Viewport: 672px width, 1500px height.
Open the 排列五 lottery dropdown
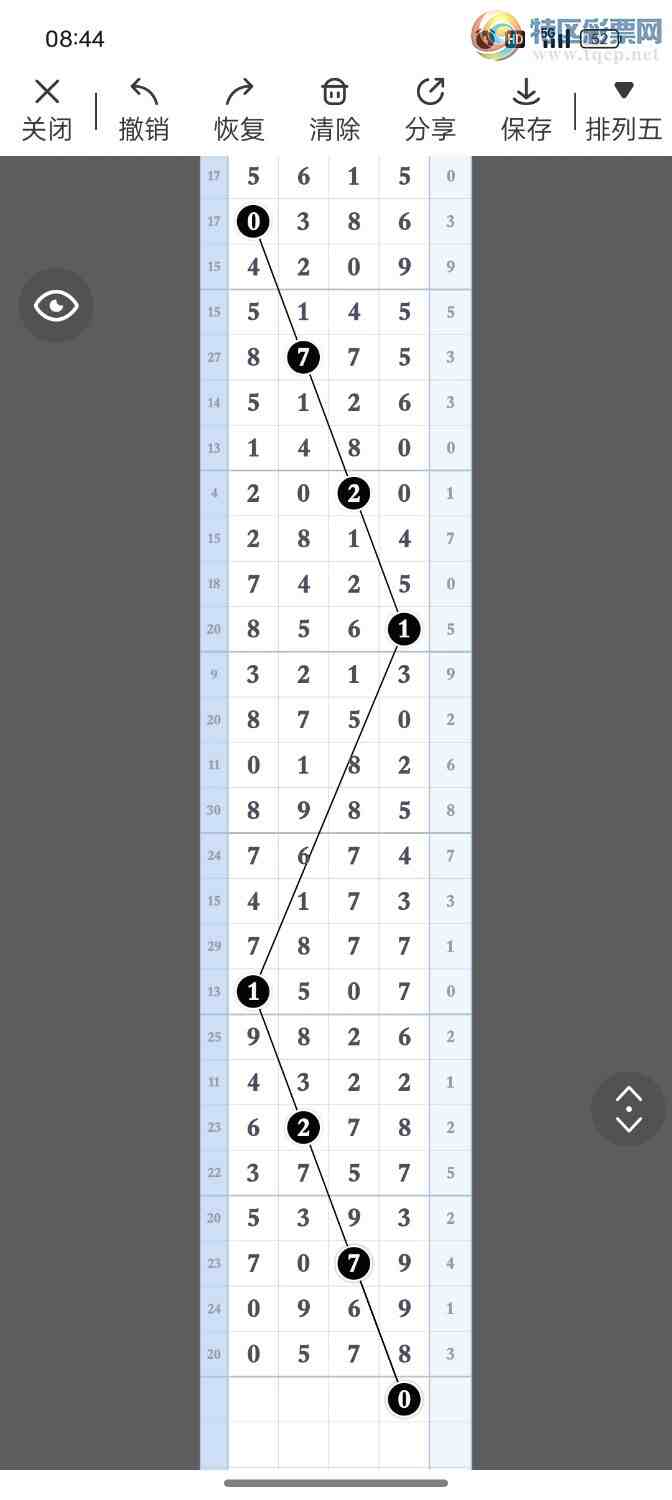[x=624, y=110]
